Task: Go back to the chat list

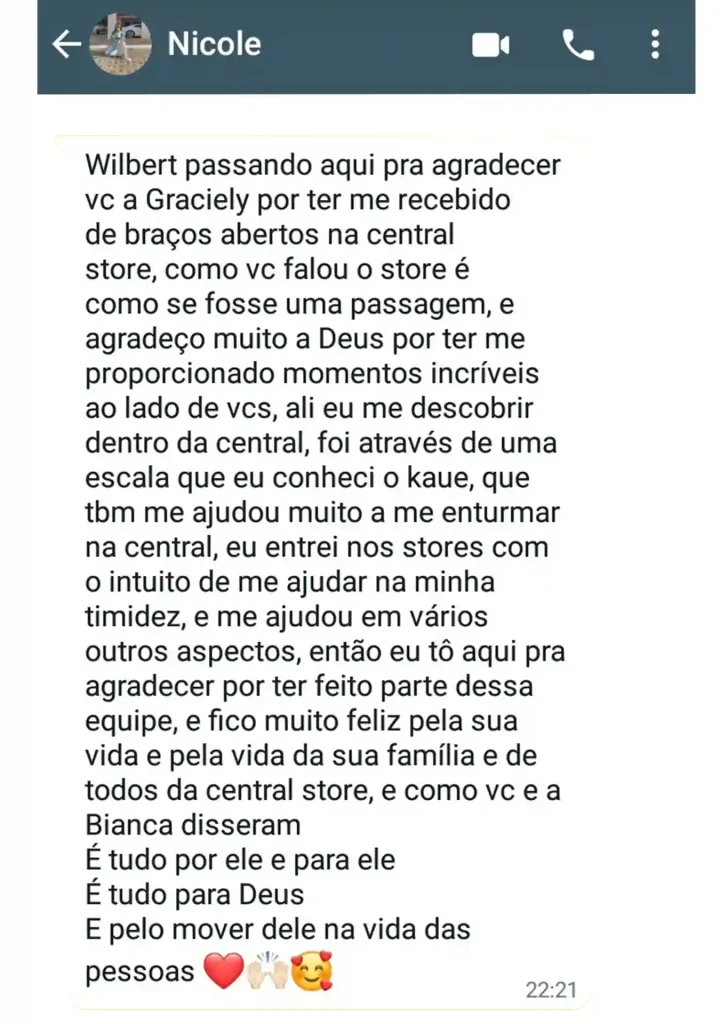Action: (x=66, y=44)
